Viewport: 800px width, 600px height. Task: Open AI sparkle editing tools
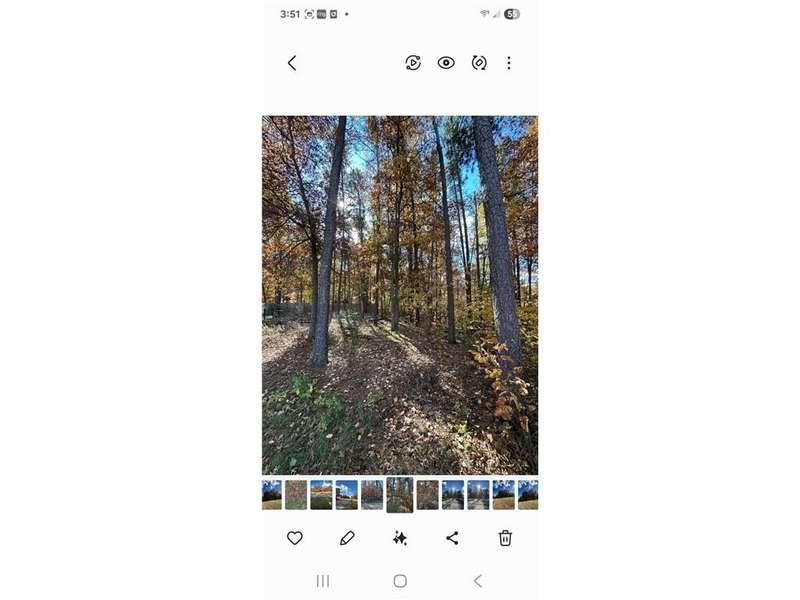pos(400,538)
